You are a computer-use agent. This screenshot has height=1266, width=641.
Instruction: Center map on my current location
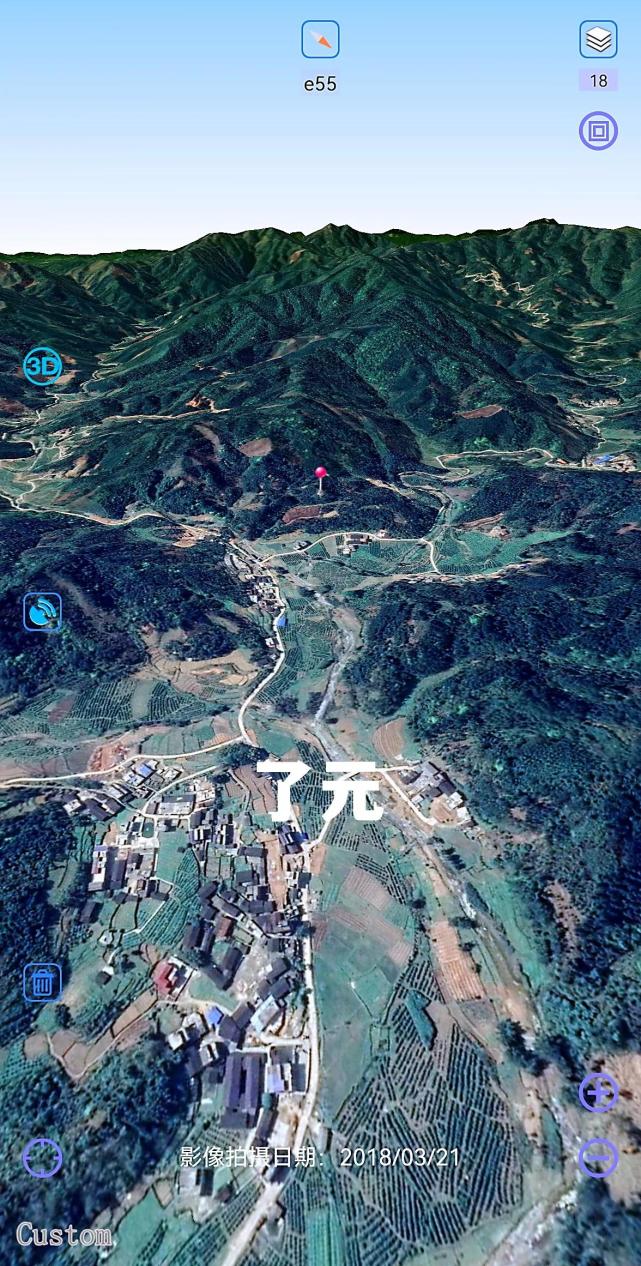point(43,1158)
